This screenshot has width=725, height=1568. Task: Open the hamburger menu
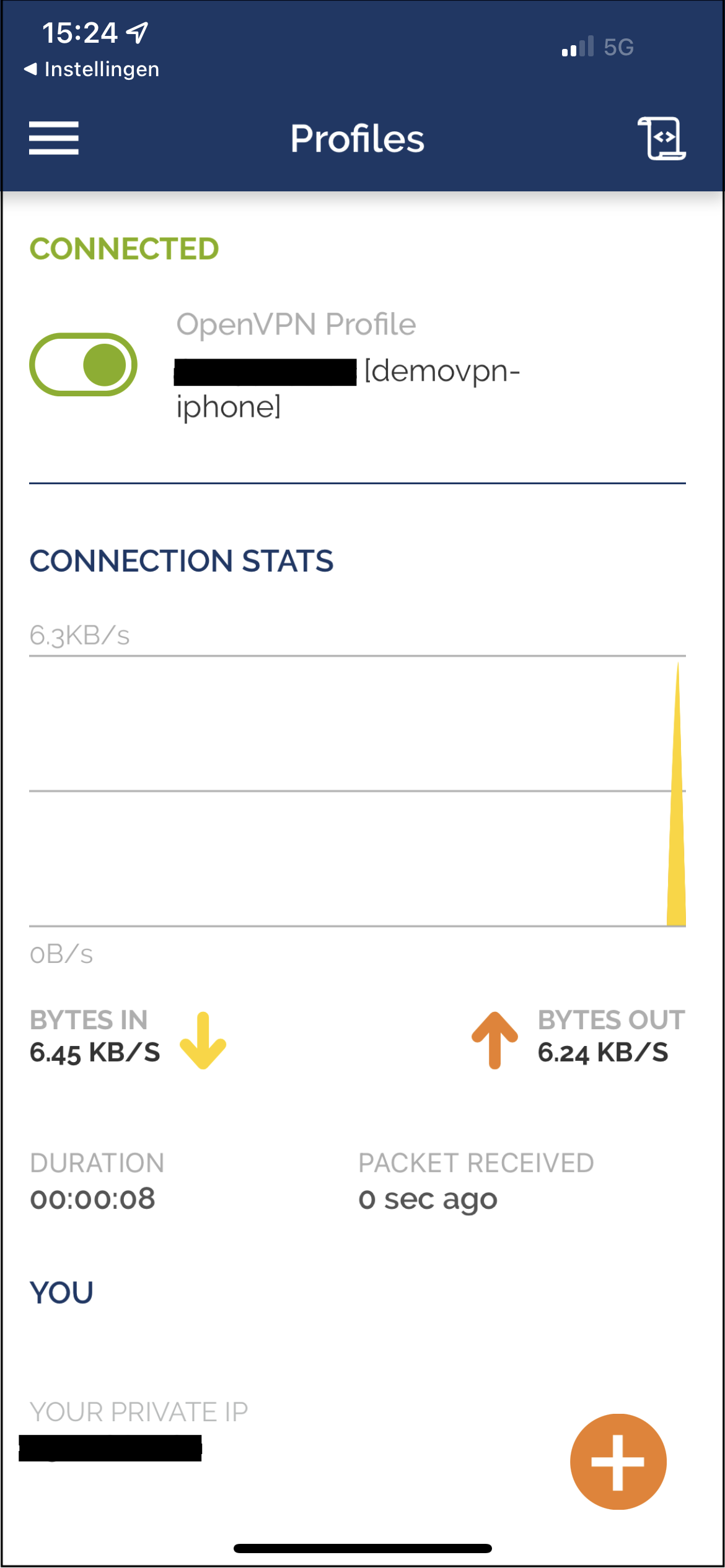[x=54, y=138]
